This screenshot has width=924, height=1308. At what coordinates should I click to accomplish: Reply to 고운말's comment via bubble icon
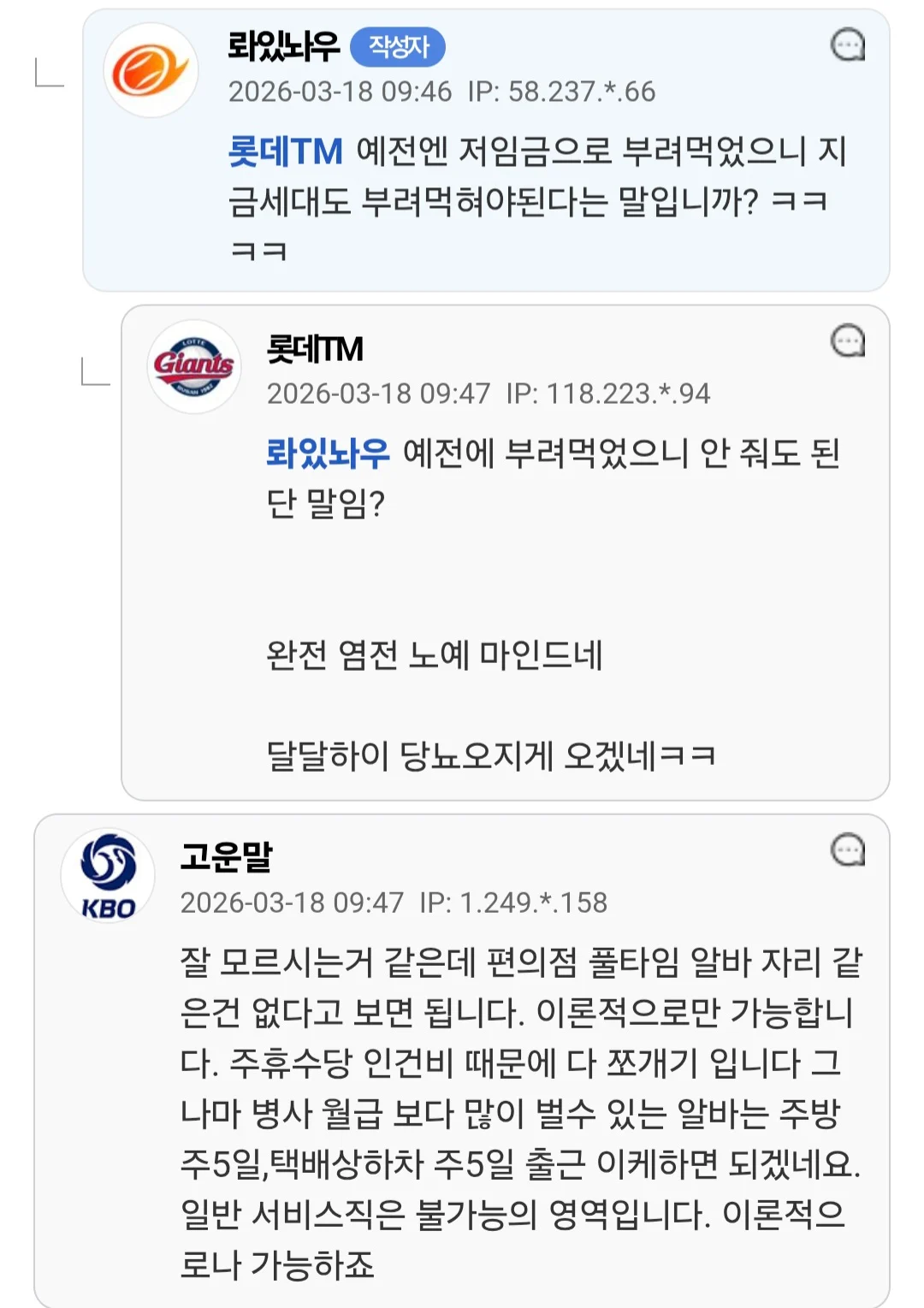click(x=848, y=850)
